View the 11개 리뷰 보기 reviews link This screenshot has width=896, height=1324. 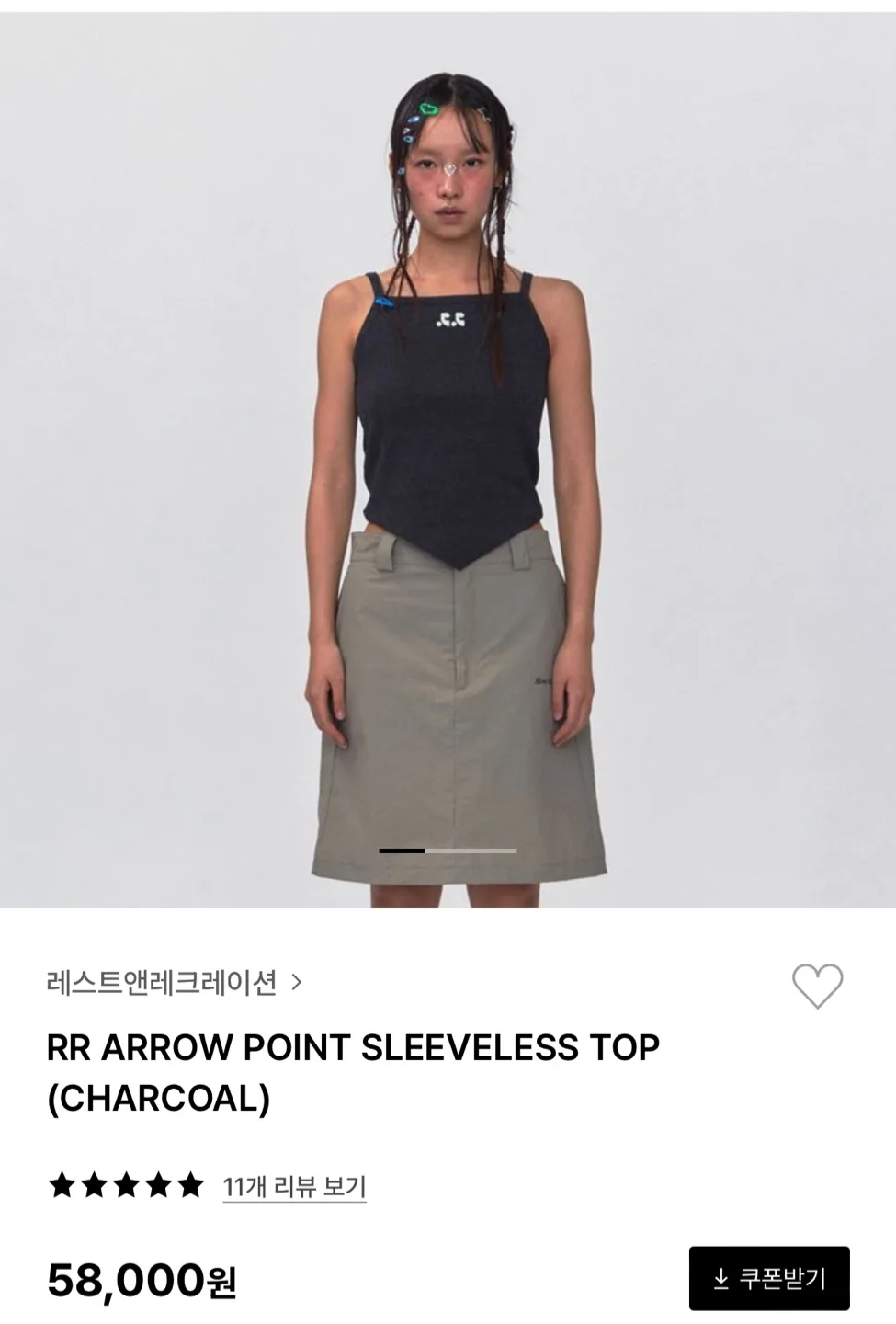[x=294, y=1187]
